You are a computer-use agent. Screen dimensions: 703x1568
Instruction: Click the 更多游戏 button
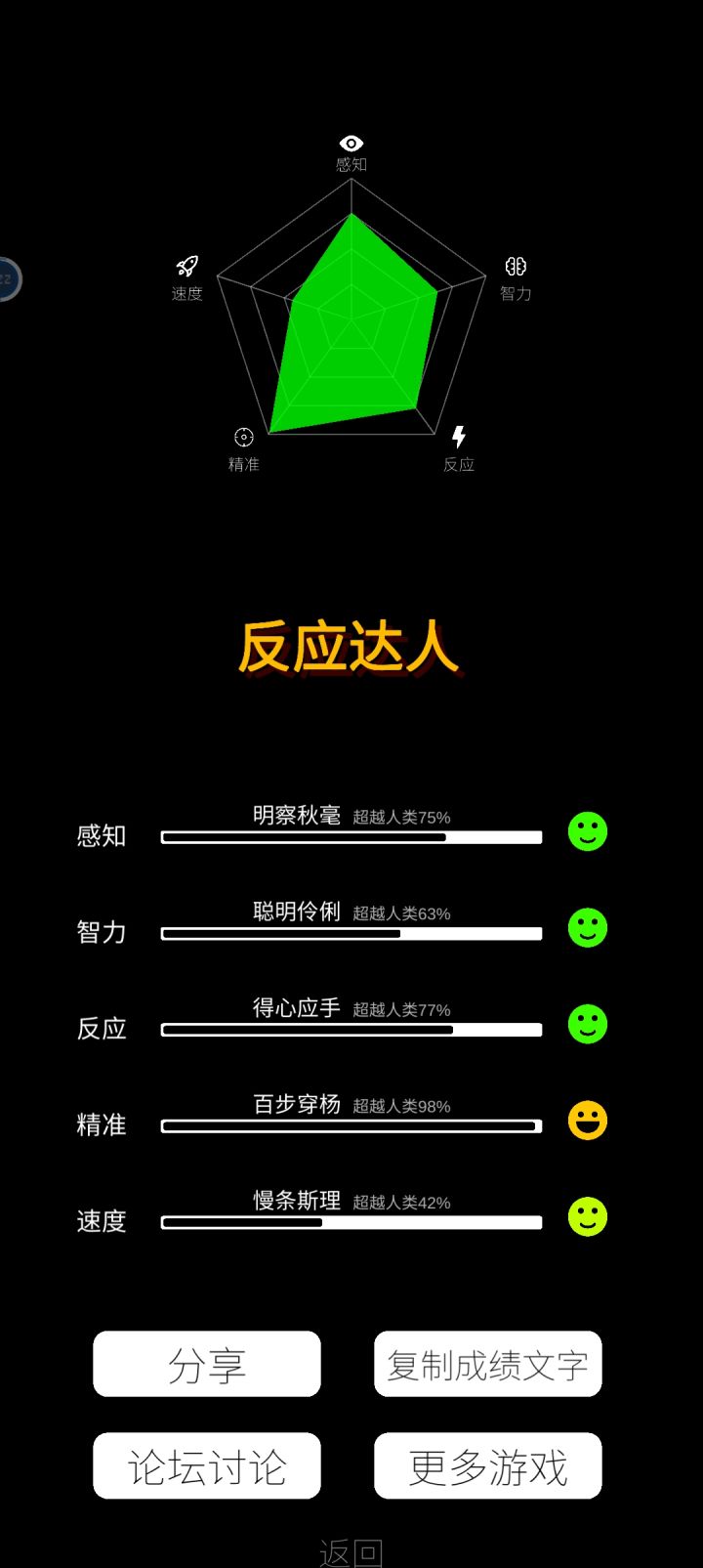click(488, 1465)
